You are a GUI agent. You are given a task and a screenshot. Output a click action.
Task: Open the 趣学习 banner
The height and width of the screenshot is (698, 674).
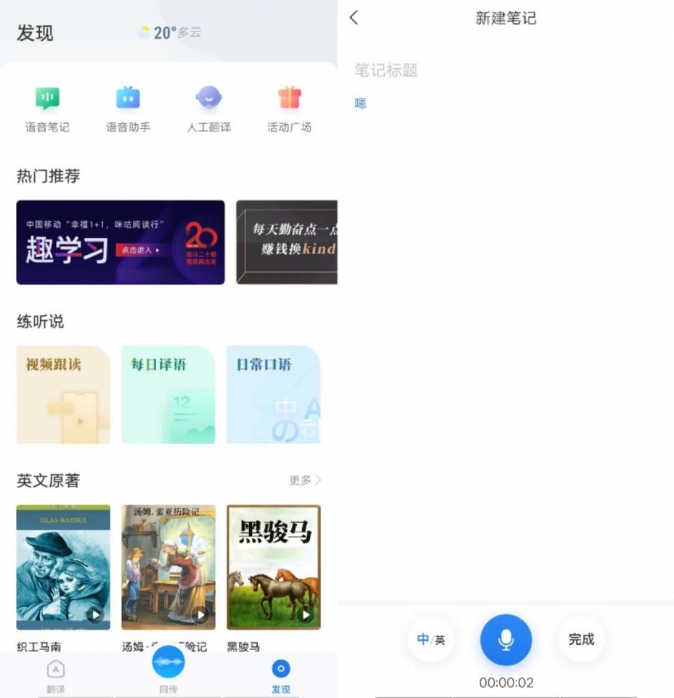pos(120,243)
